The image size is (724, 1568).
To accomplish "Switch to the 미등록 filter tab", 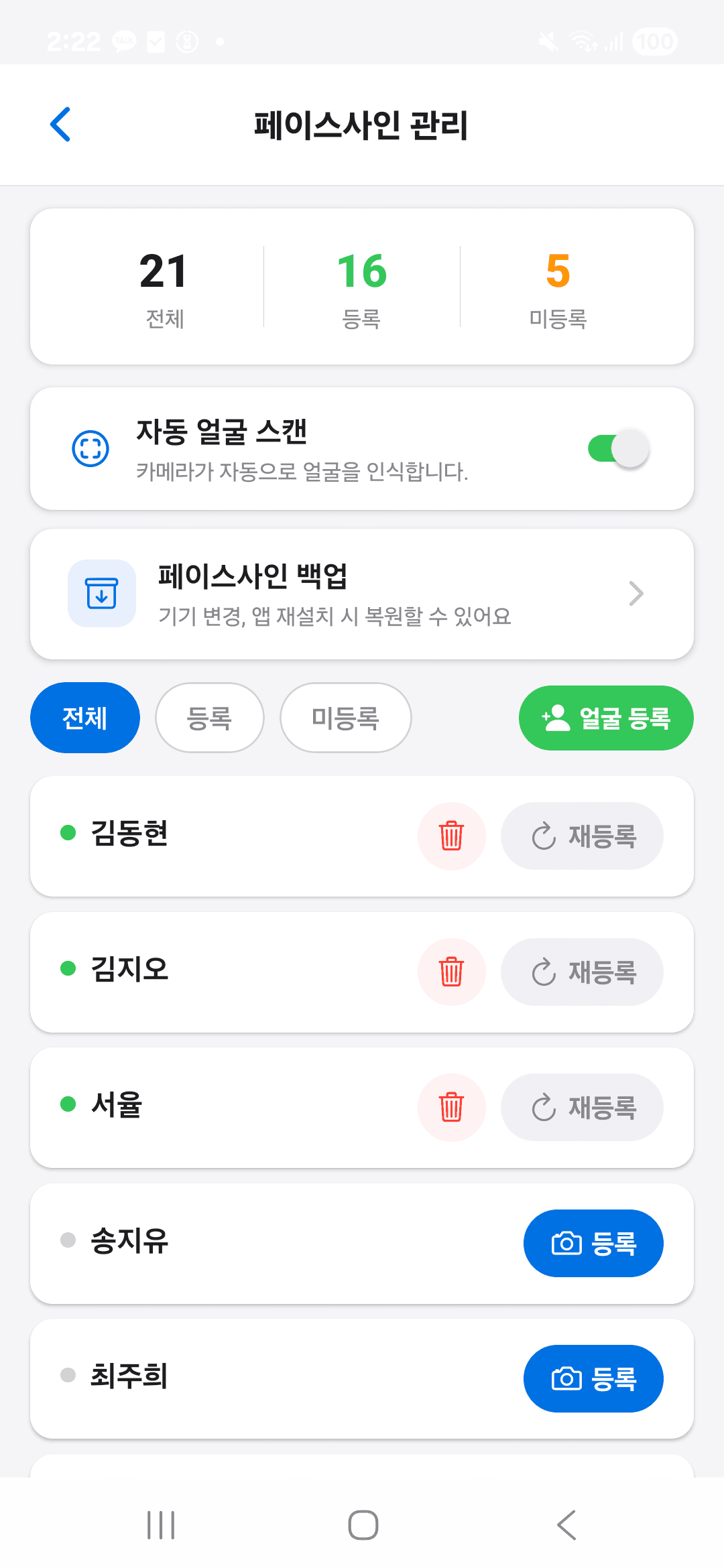I will click(x=345, y=717).
